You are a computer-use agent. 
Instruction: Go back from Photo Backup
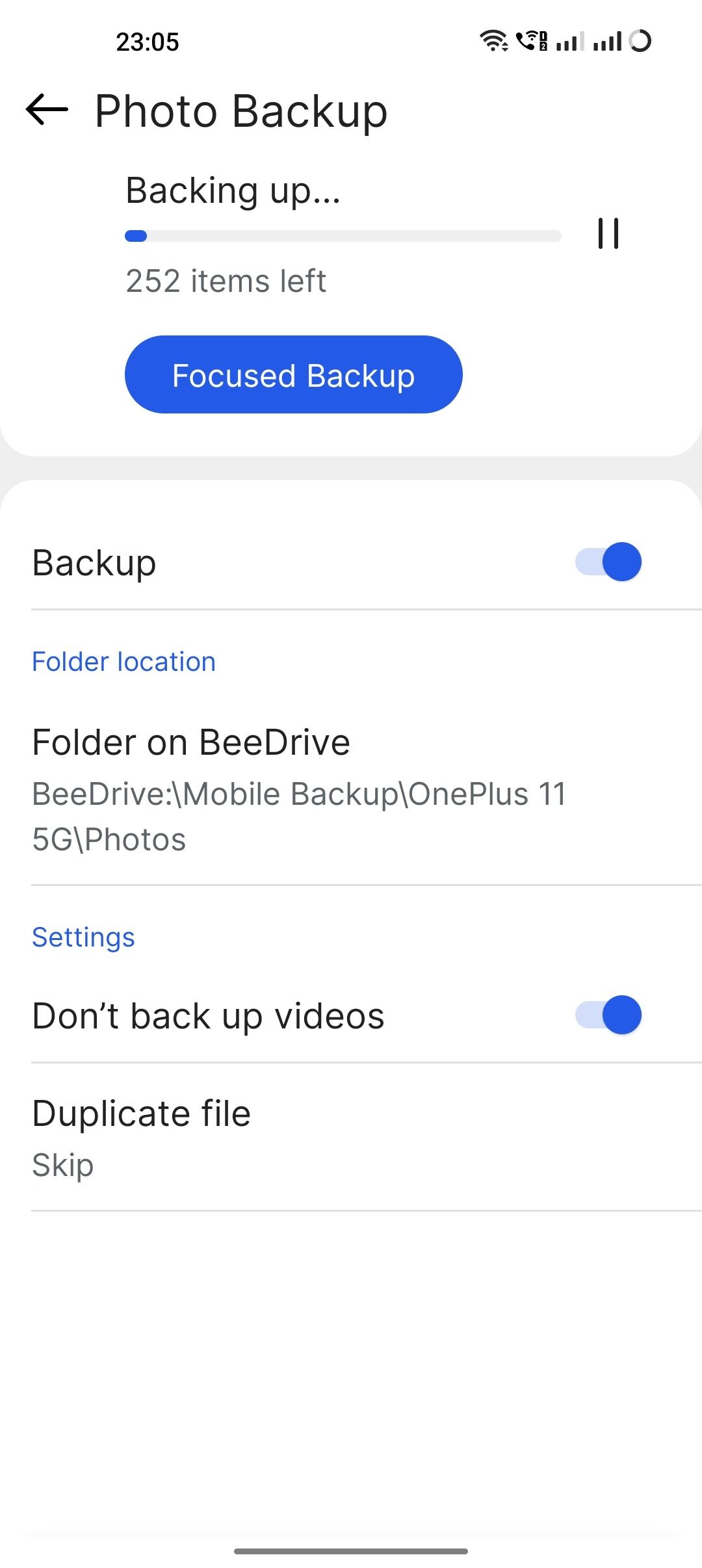coord(47,109)
